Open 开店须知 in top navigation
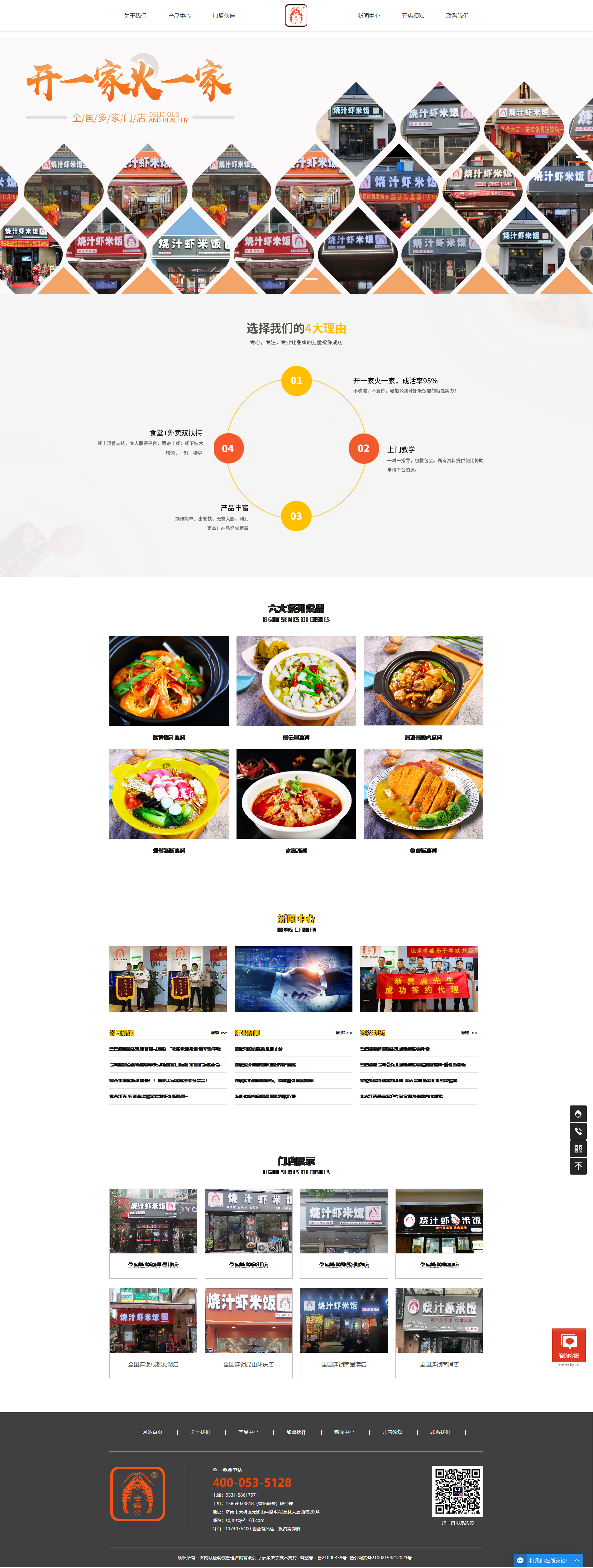 (x=413, y=16)
